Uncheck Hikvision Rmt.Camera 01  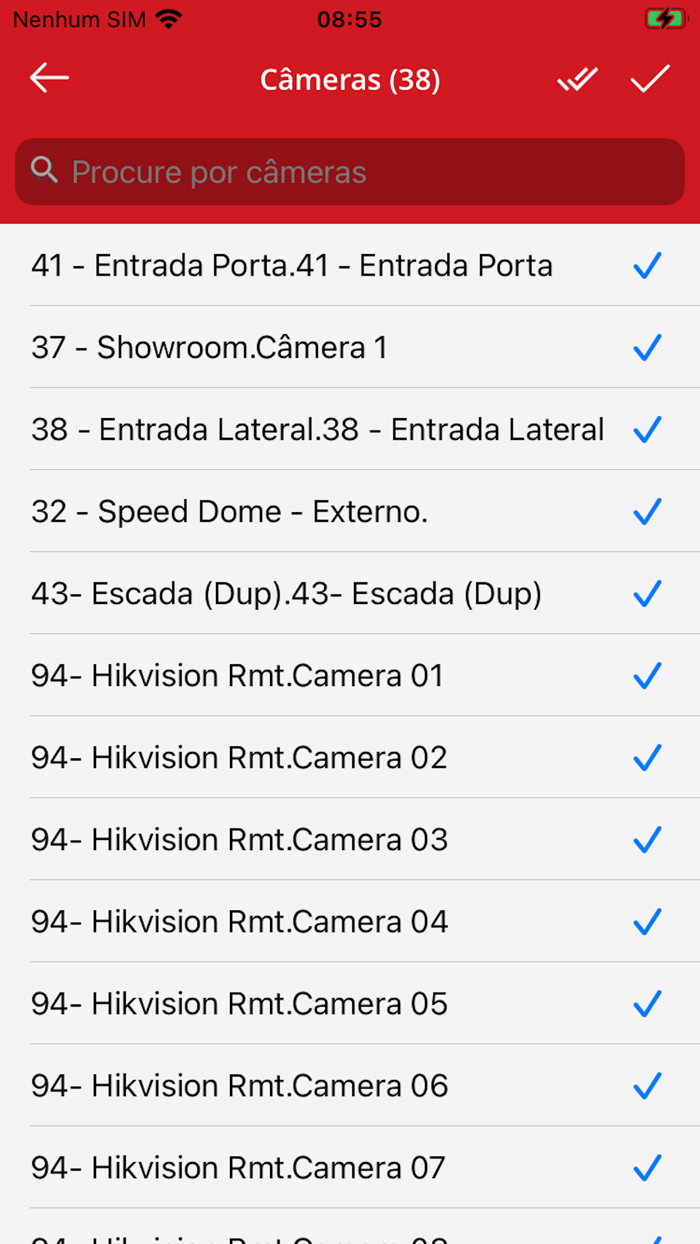coord(647,676)
